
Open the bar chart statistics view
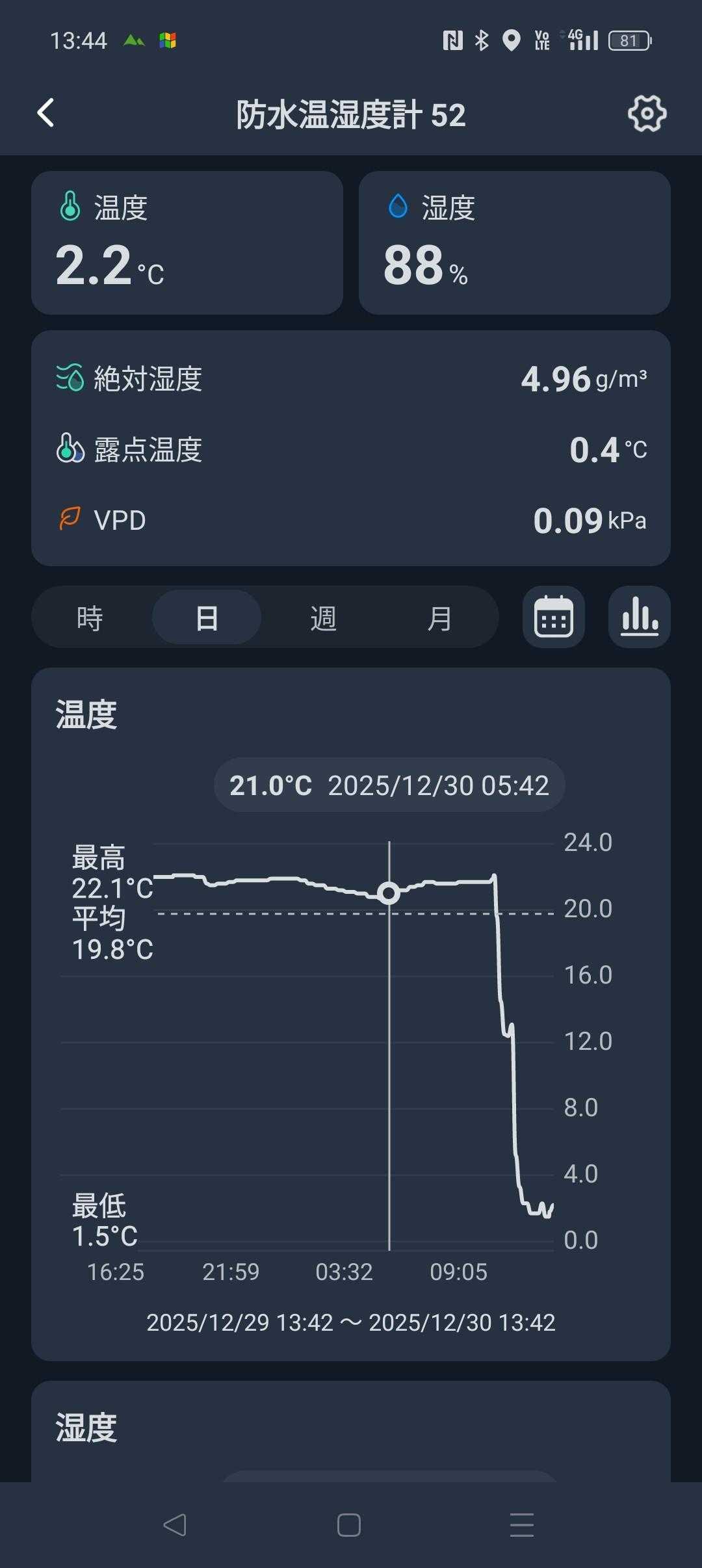pyautogui.click(x=639, y=617)
